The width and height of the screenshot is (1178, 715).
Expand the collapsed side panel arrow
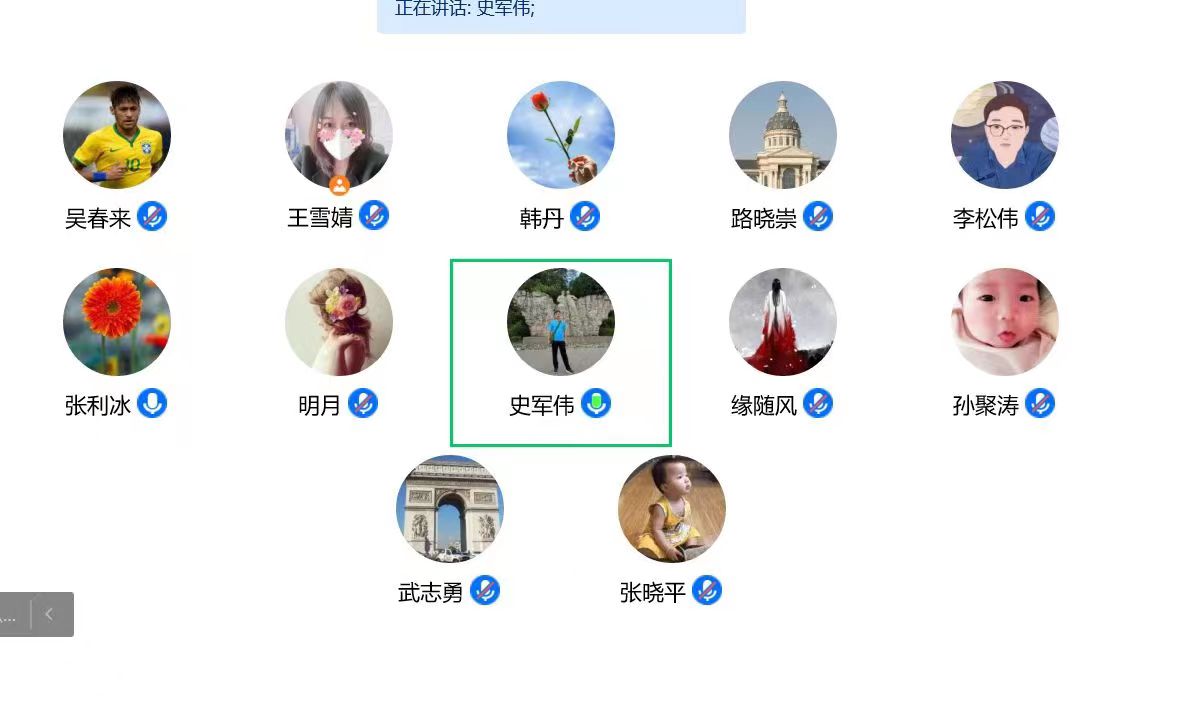pos(49,614)
